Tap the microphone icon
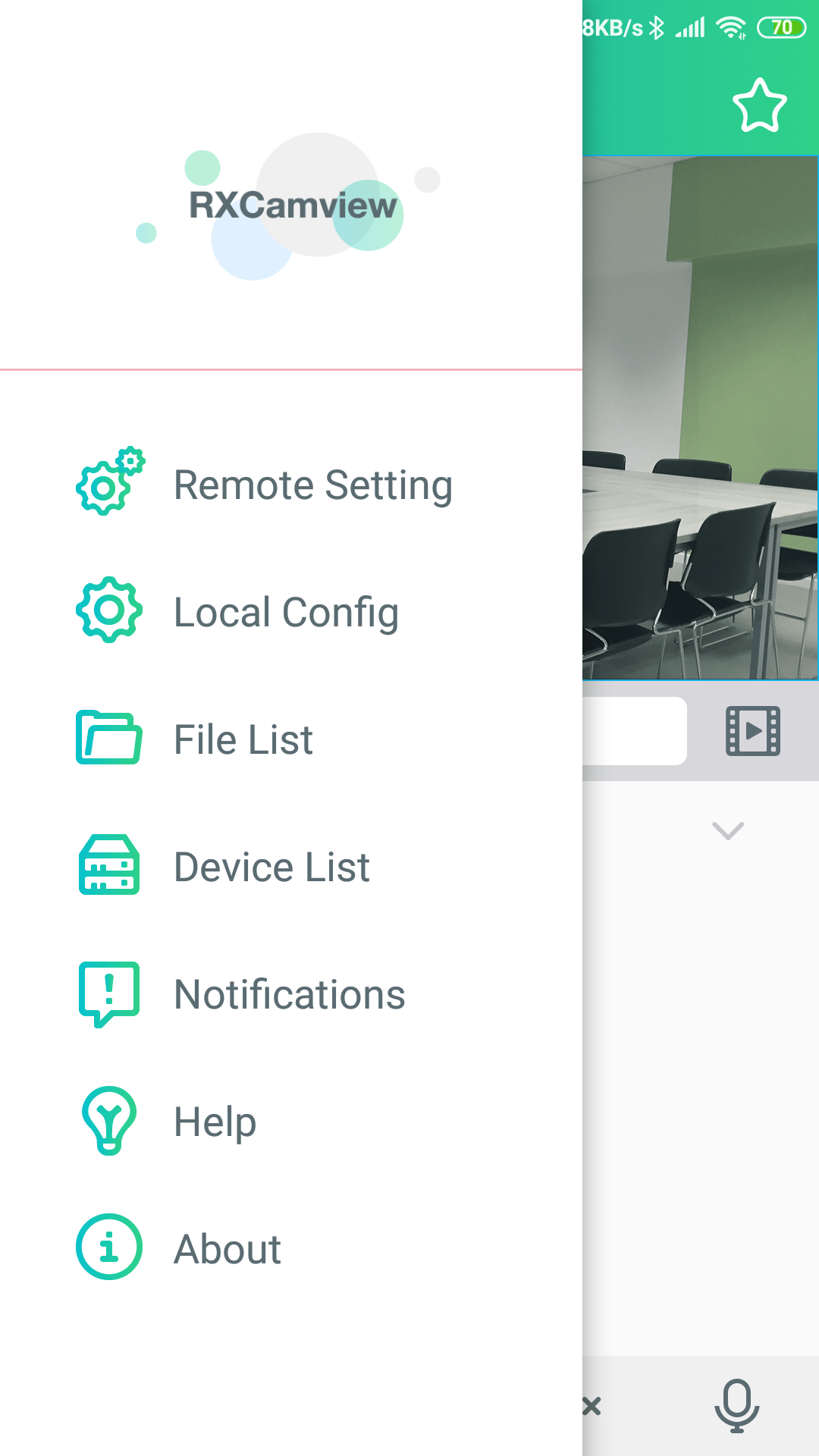The width and height of the screenshot is (819, 1456). (736, 1405)
